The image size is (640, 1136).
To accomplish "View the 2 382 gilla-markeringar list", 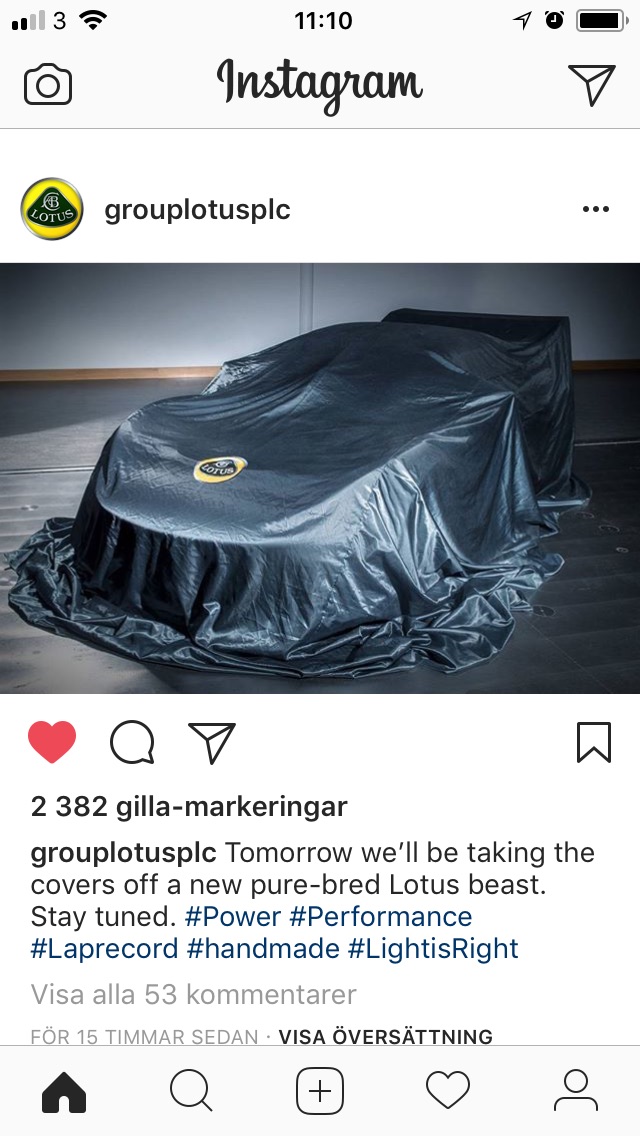I will (x=189, y=807).
